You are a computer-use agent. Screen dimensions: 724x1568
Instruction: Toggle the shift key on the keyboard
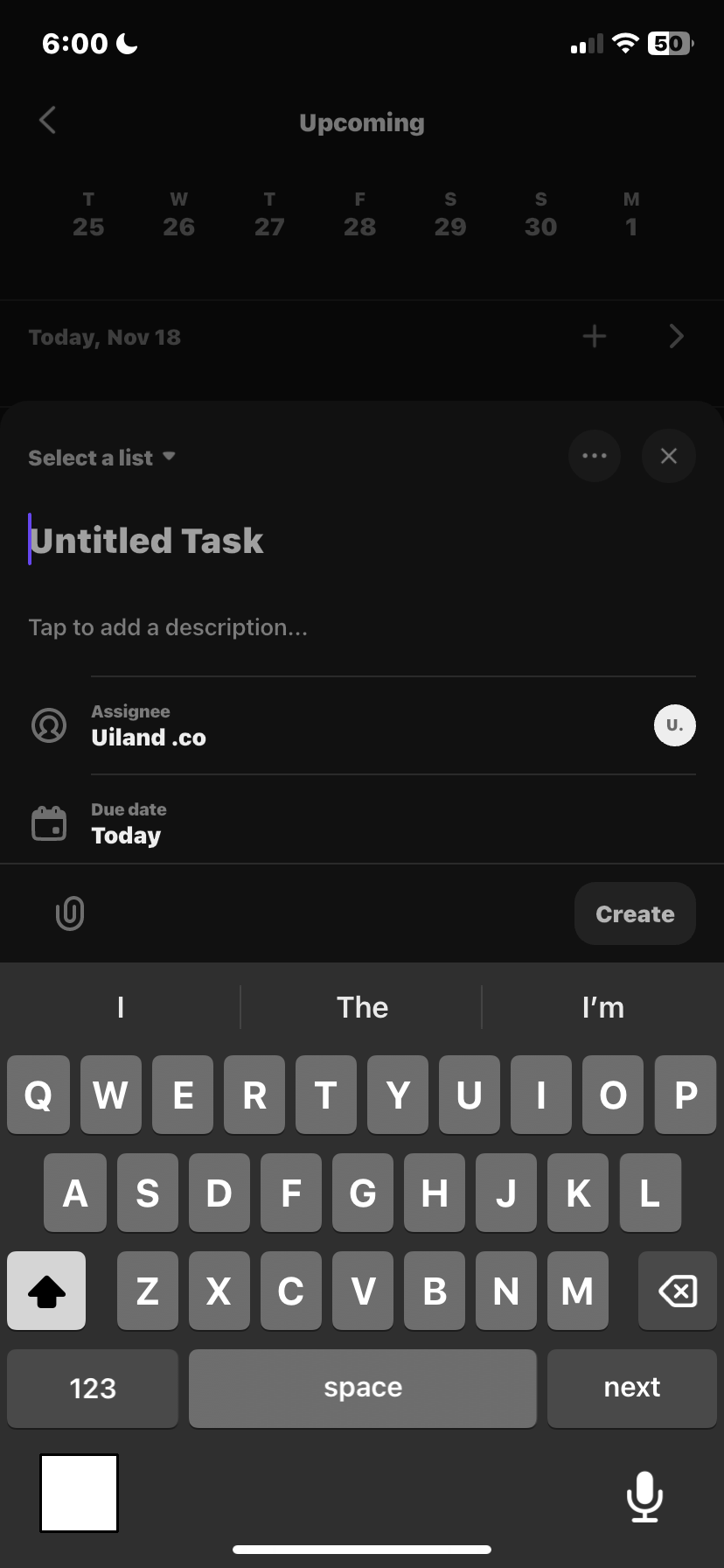(x=45, y=1290)
